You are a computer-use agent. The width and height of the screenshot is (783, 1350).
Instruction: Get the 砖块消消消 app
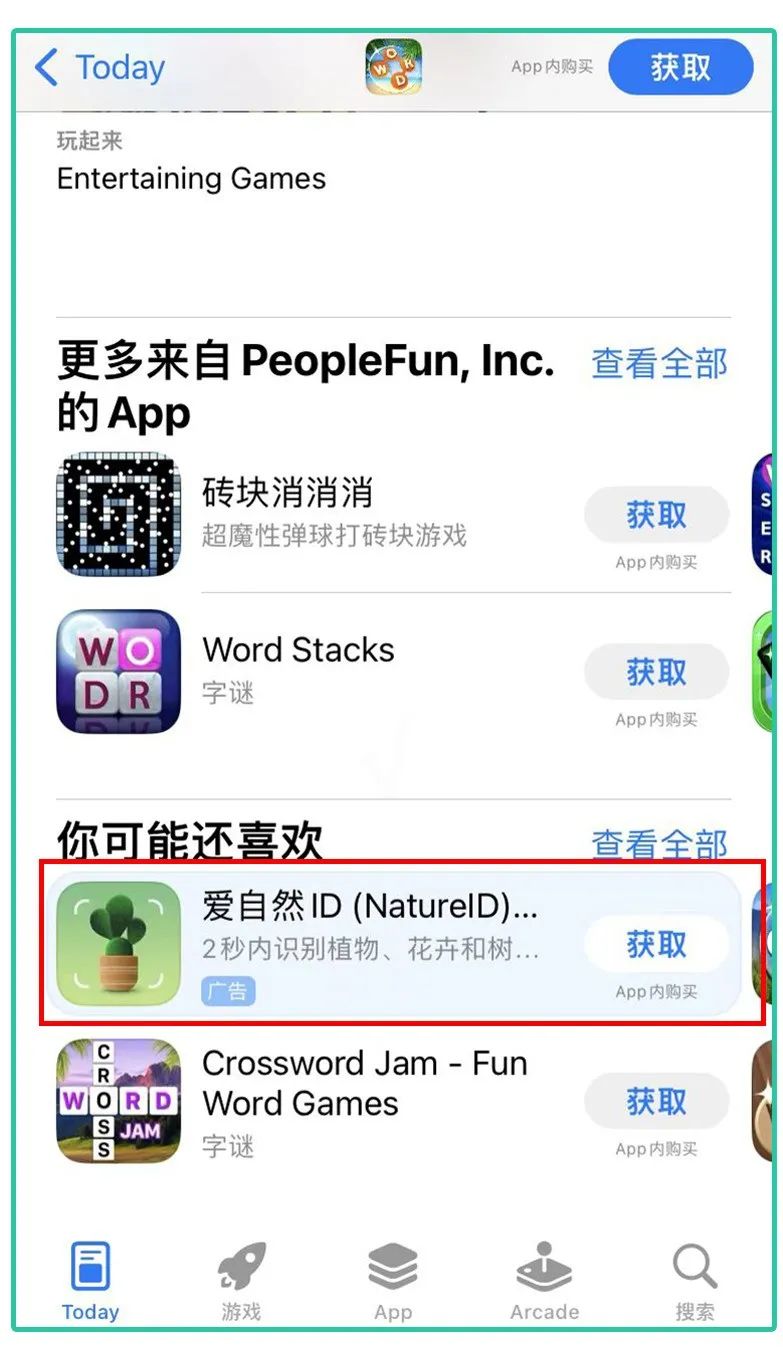pyautogui.click(x=656, y=516)
